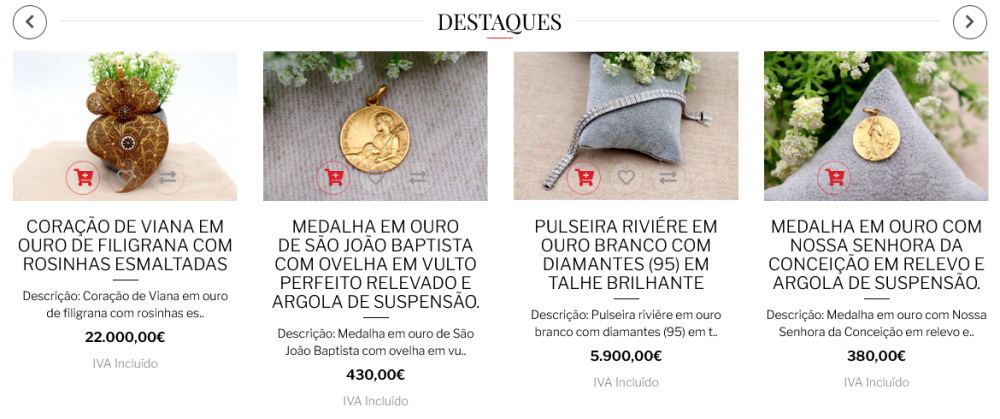1000x419 pixels.
Task: Open the Coração de Viana title link
Action: [125, 246]
